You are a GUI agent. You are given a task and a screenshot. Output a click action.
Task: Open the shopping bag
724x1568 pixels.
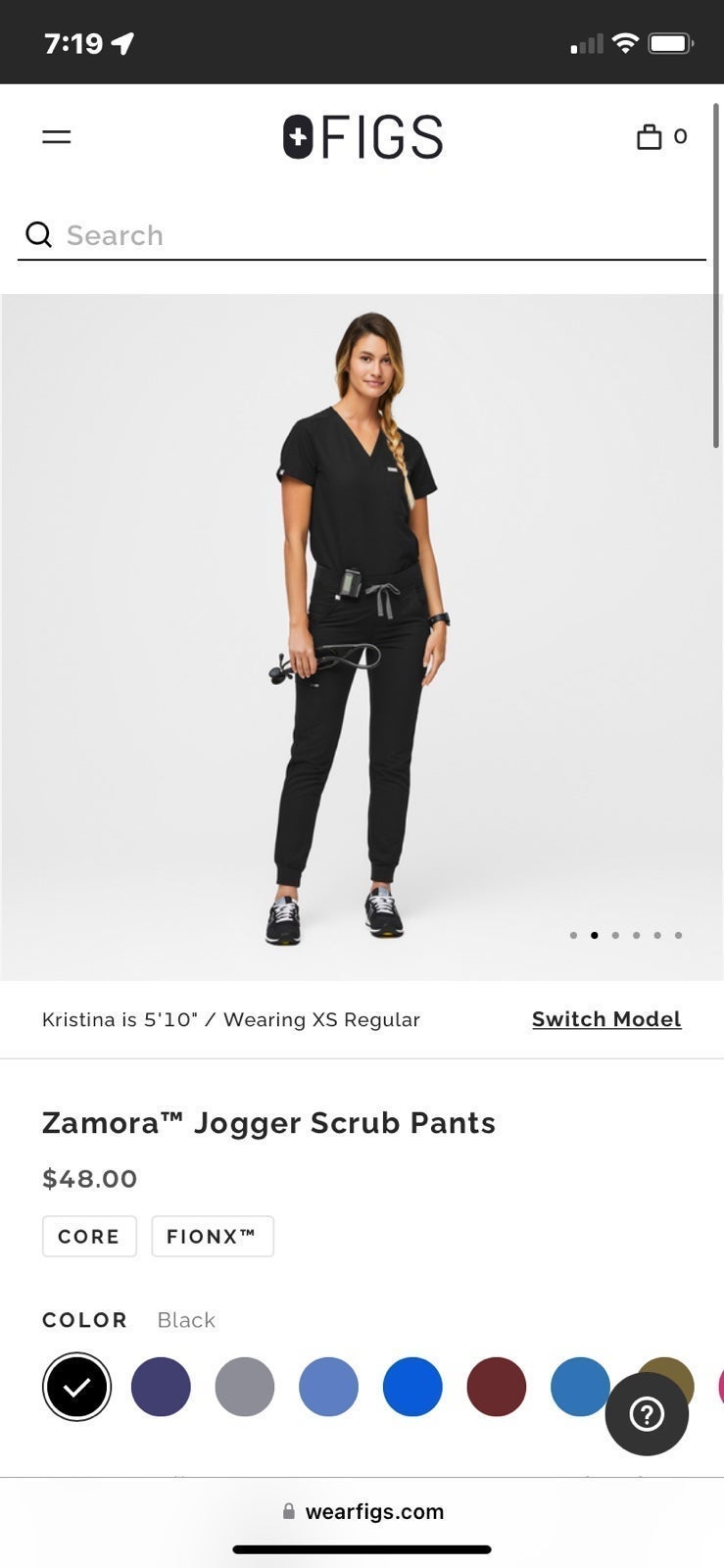click(661, 136)
